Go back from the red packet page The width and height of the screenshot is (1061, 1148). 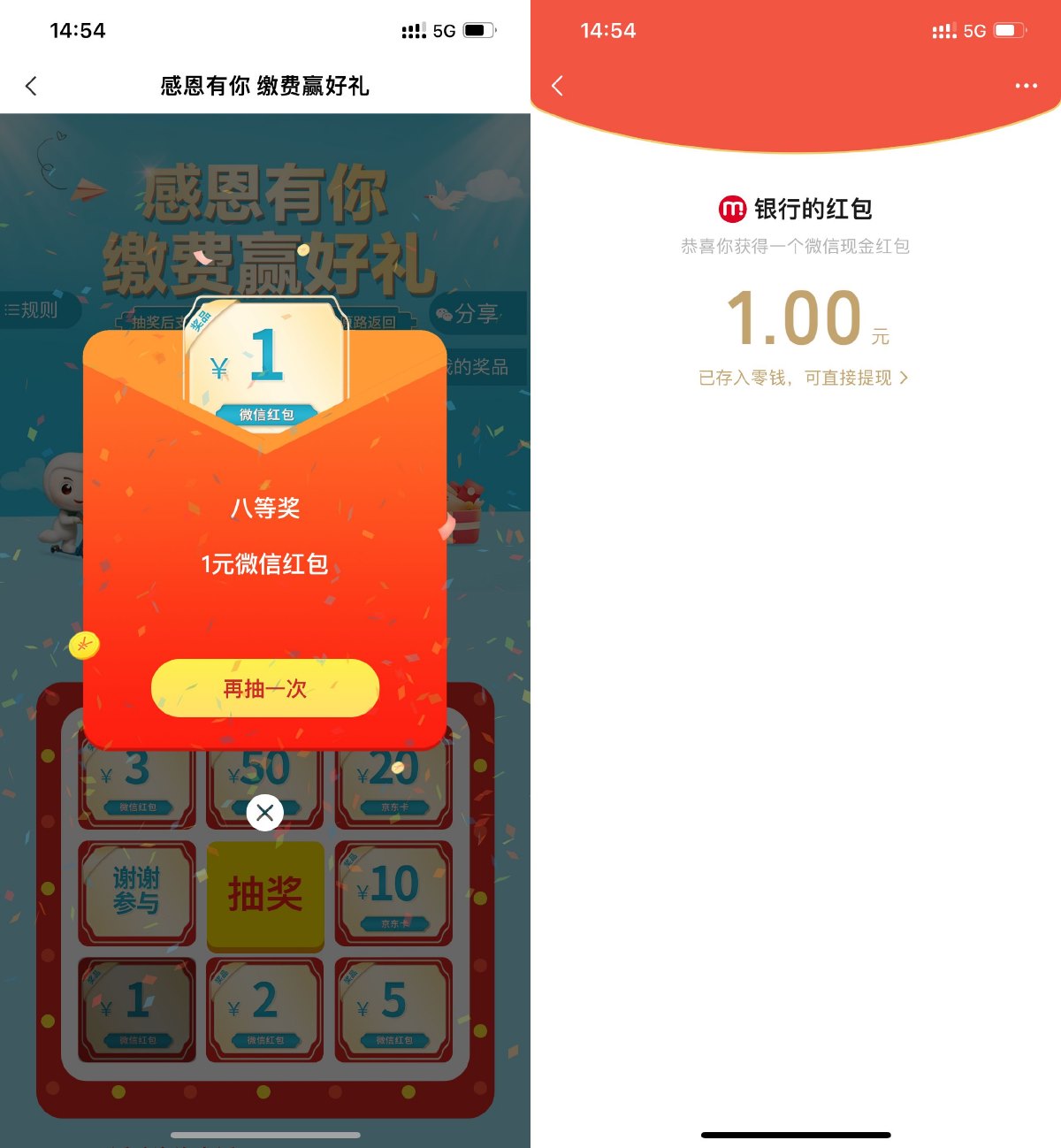pyautogui.click(x=557, y=86)
